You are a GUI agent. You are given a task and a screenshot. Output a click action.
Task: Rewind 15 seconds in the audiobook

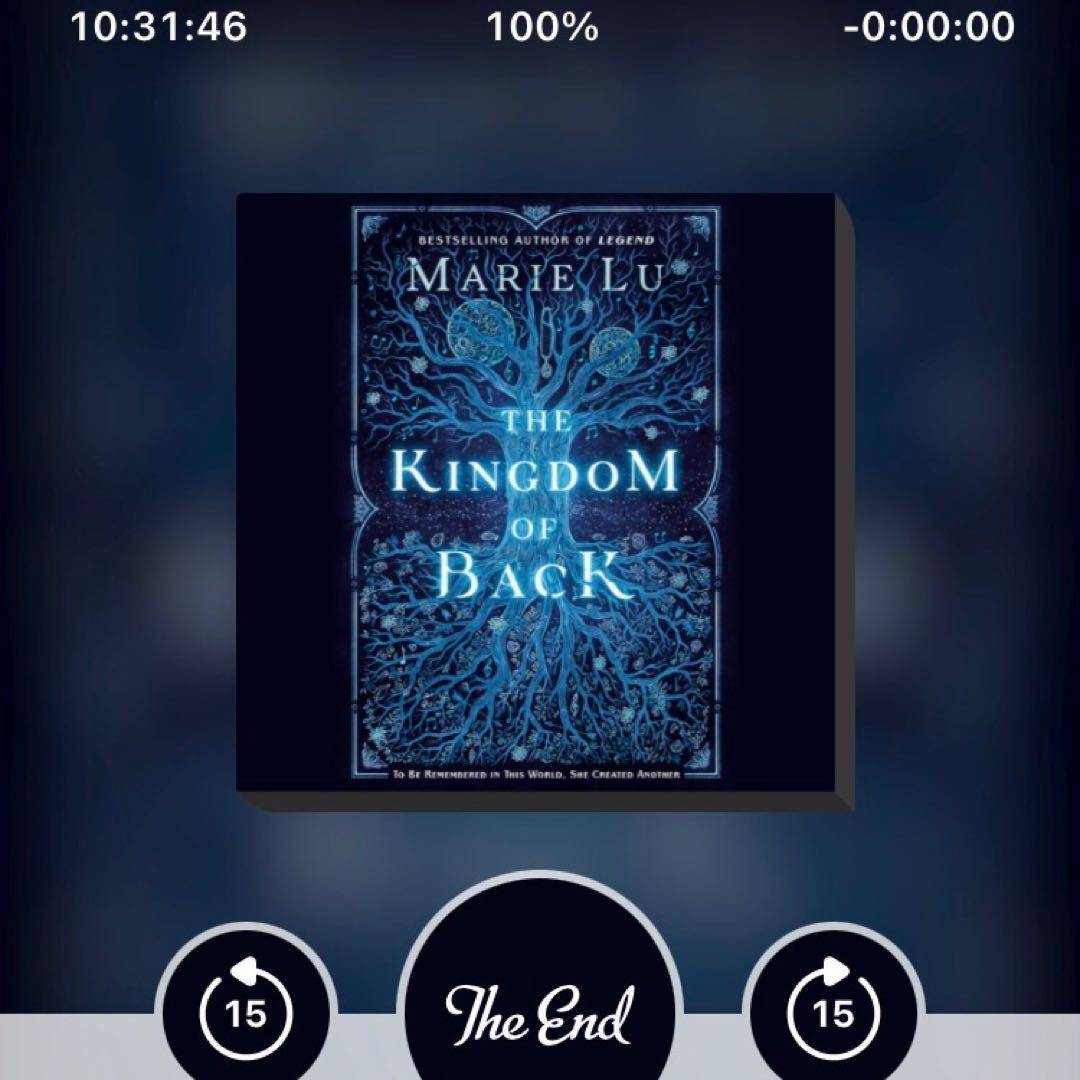coord(245,1012)
